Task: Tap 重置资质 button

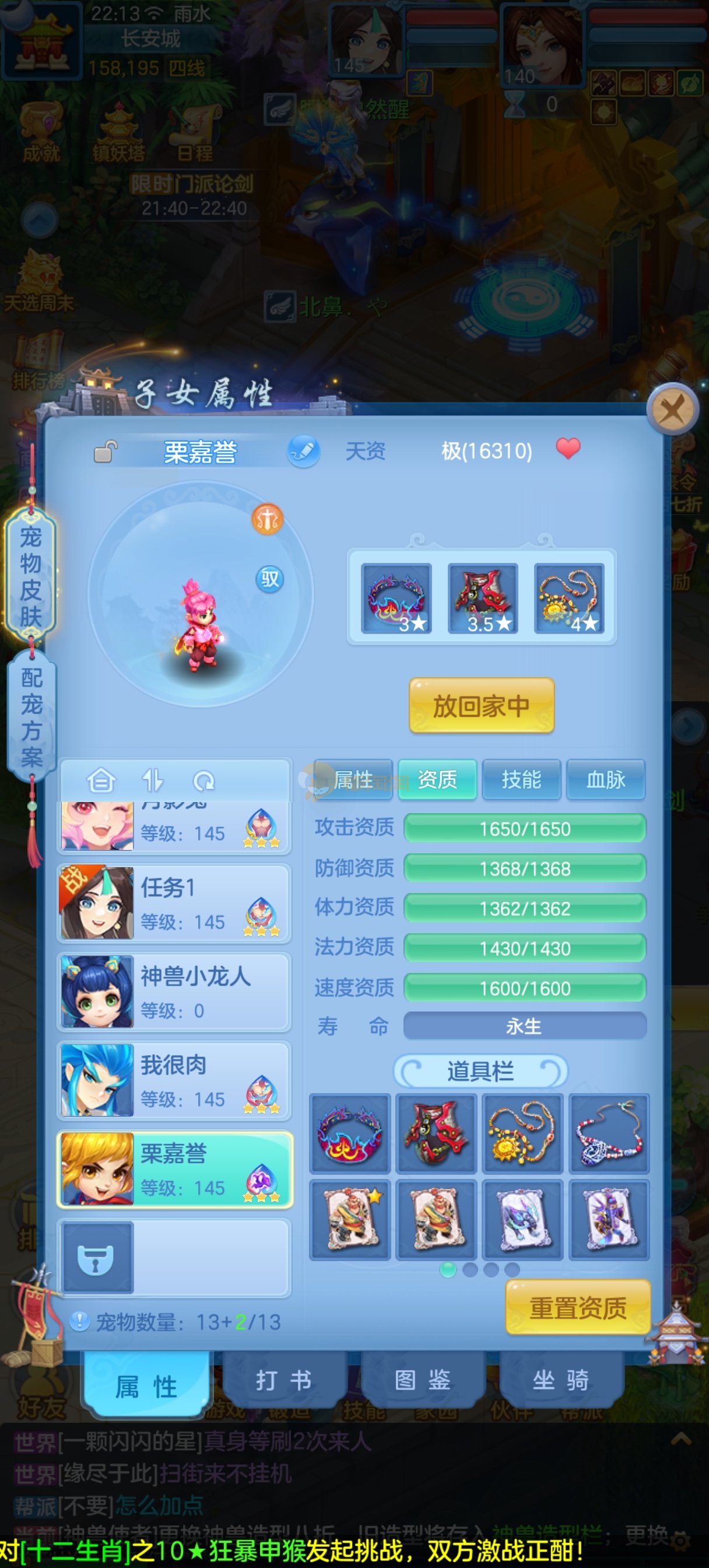Action: tap(578, 1307)
